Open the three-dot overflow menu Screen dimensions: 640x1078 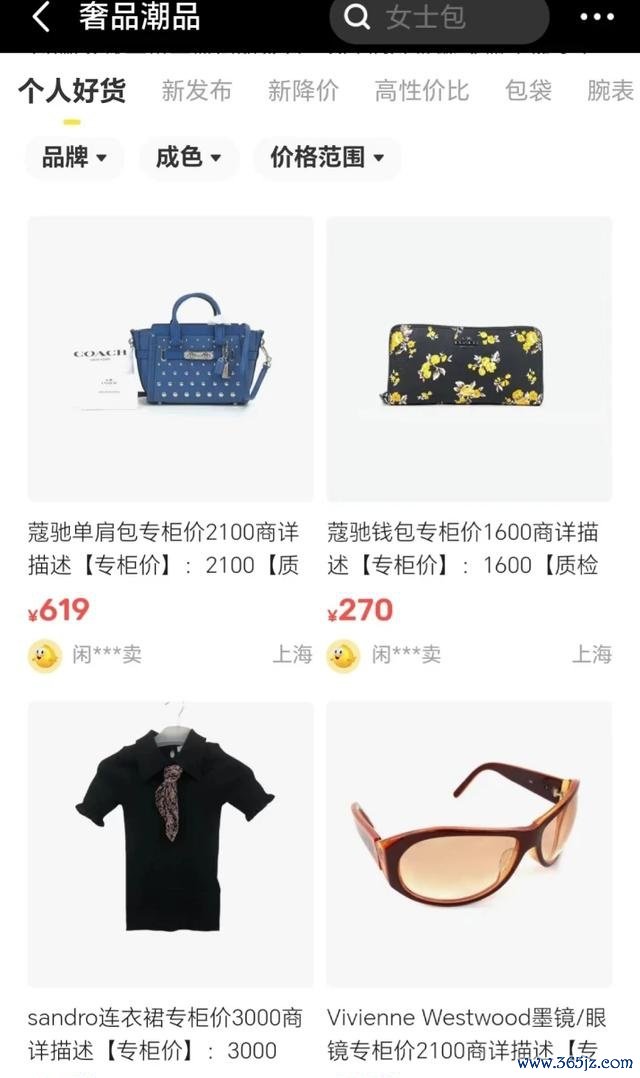597,18
